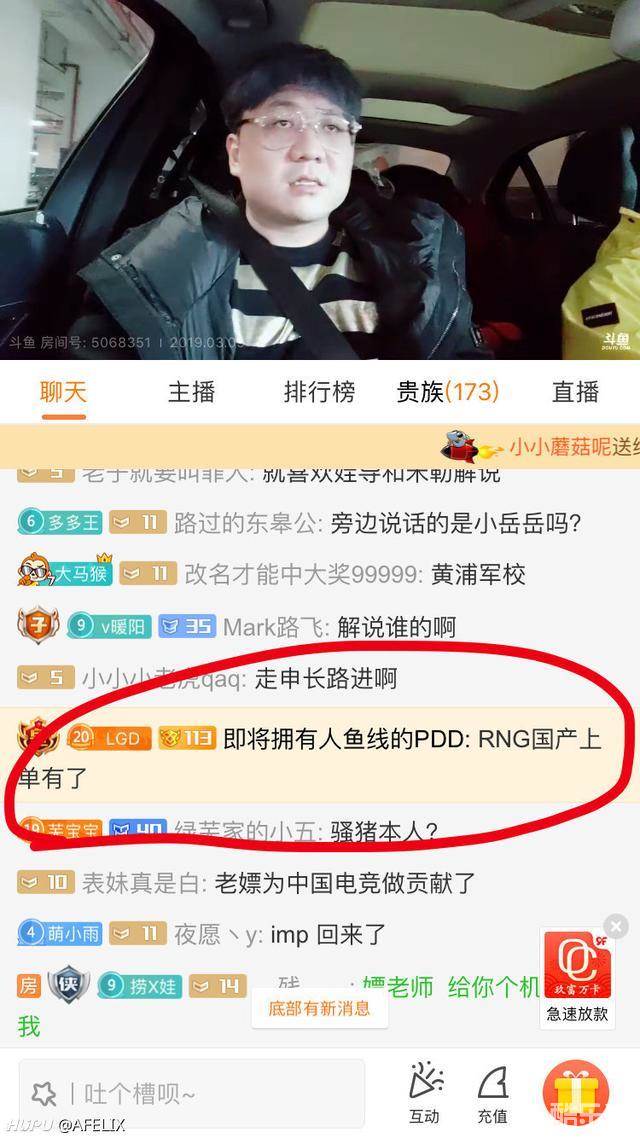Jump to new messages via 底部有新消息

[x=320, y=1008]
